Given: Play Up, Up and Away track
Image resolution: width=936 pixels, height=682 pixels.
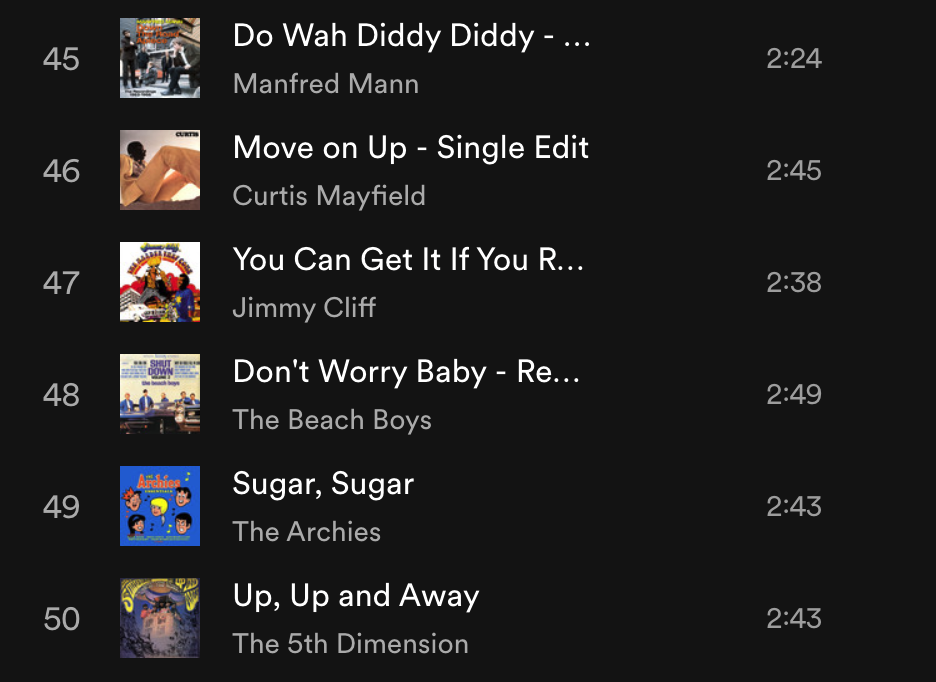Looking at the screenshot, I should pyautogui.click(x=355, y=596).
